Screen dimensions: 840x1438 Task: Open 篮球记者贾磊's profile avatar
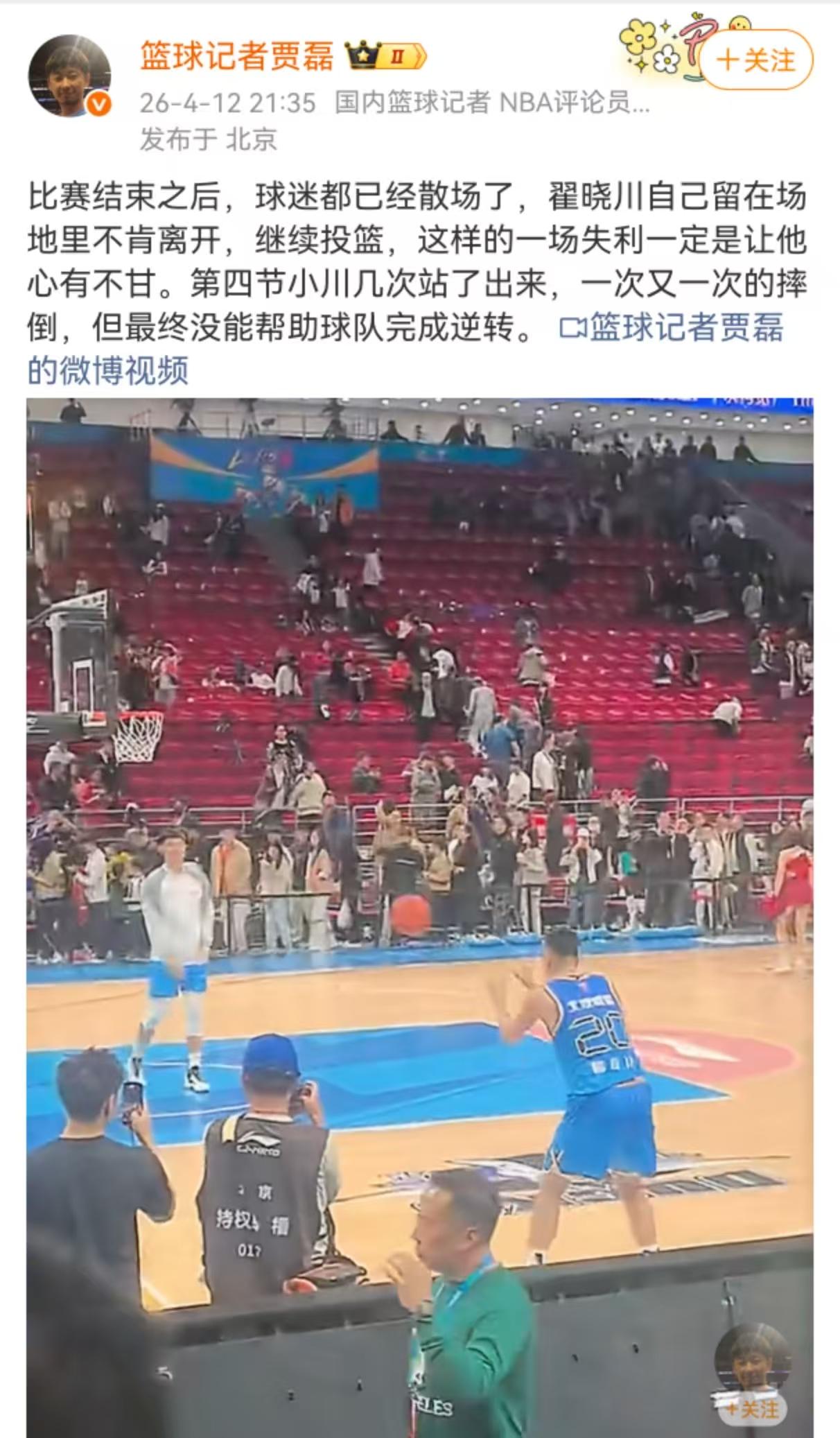coord(69,76)
